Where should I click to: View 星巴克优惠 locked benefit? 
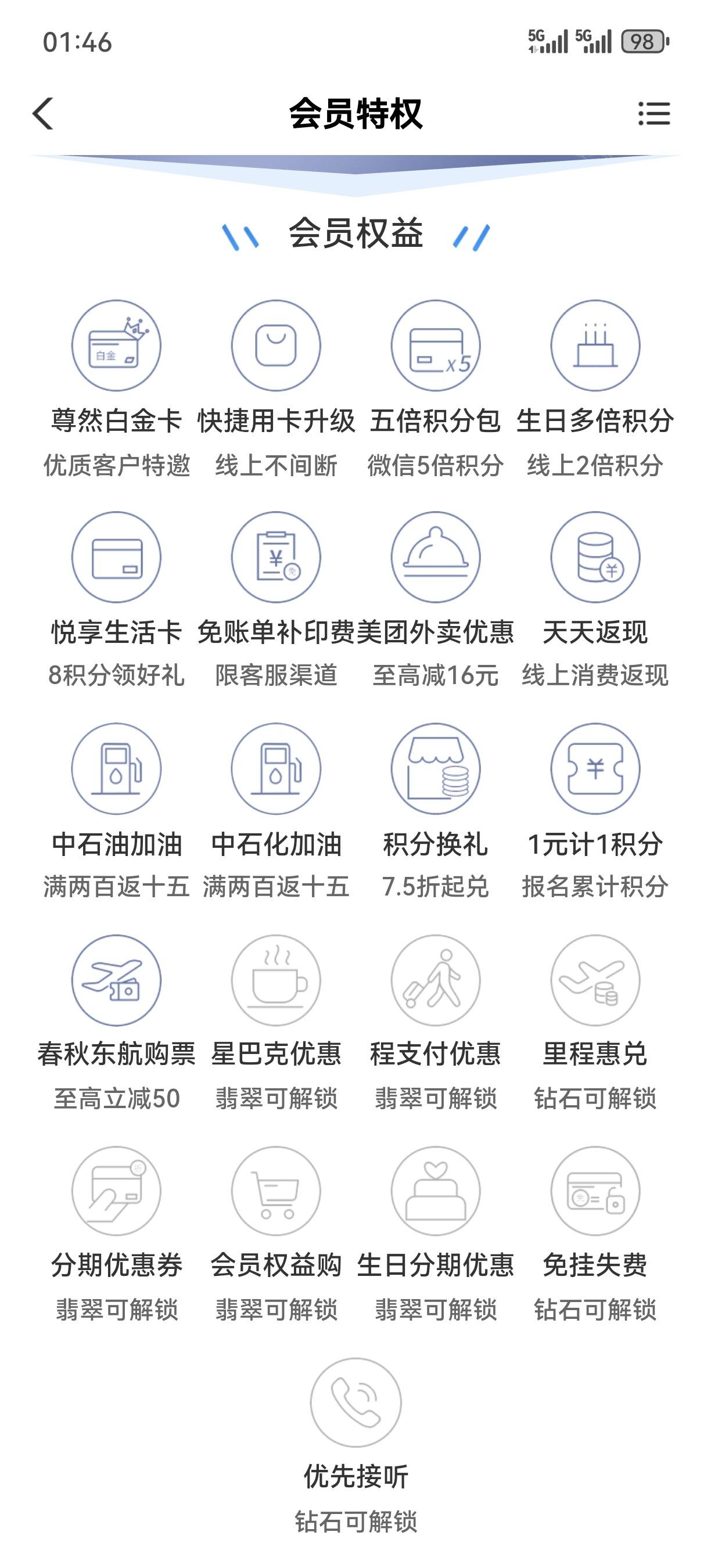(x=276, y=1023)
